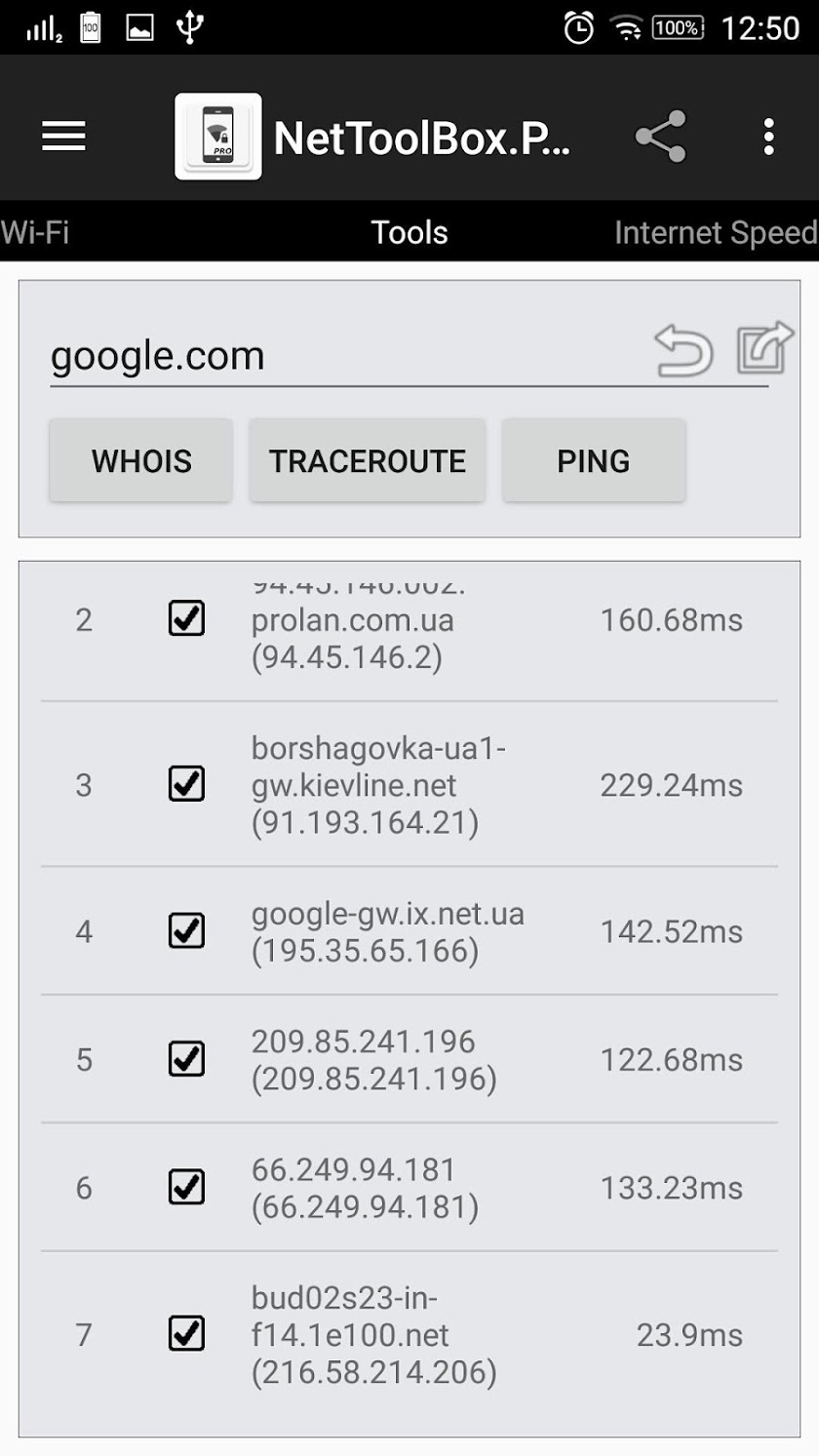819x1456 pixels.
Task: Tap the undo arrow beside host field
Action: click(x=683, y=350)
